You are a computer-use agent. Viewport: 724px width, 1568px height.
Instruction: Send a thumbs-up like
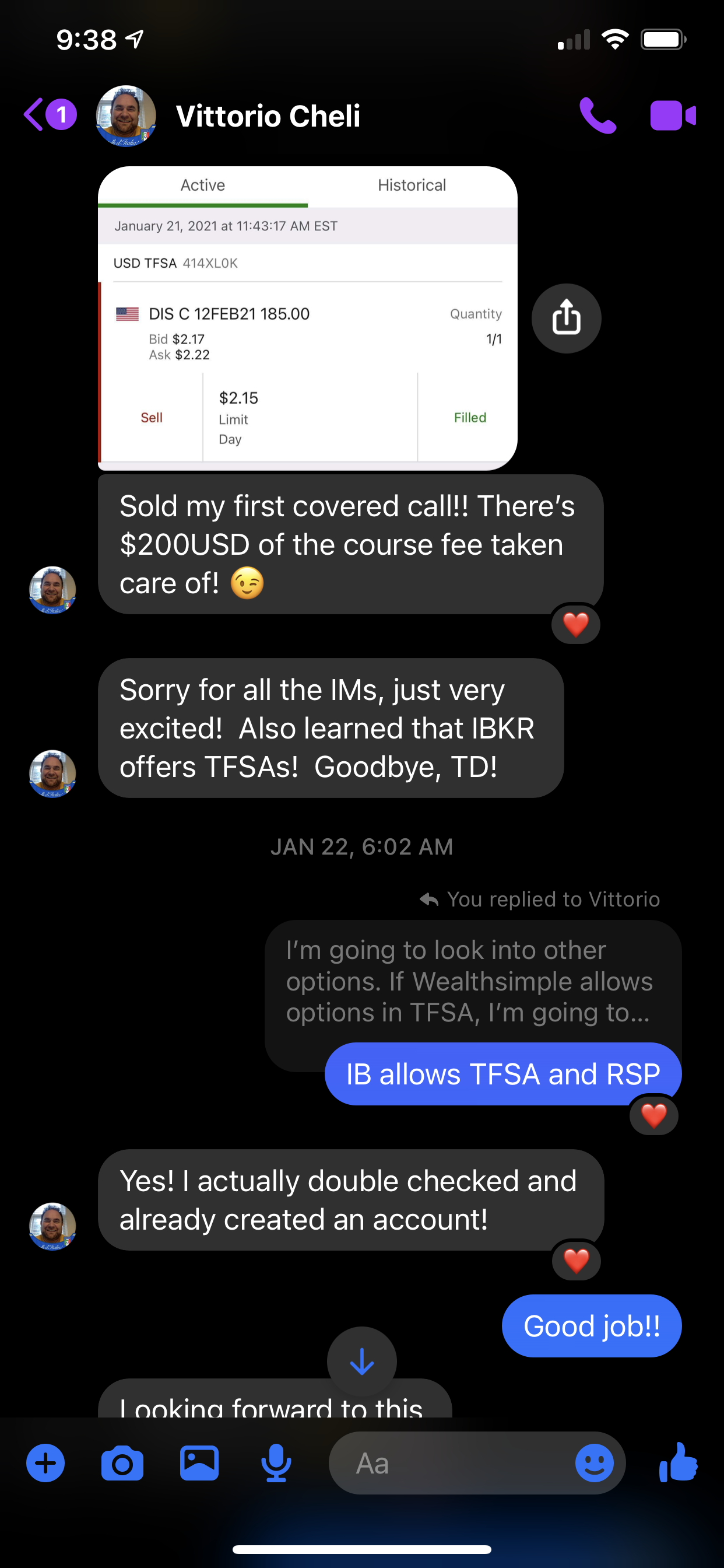click(679, 1461)
